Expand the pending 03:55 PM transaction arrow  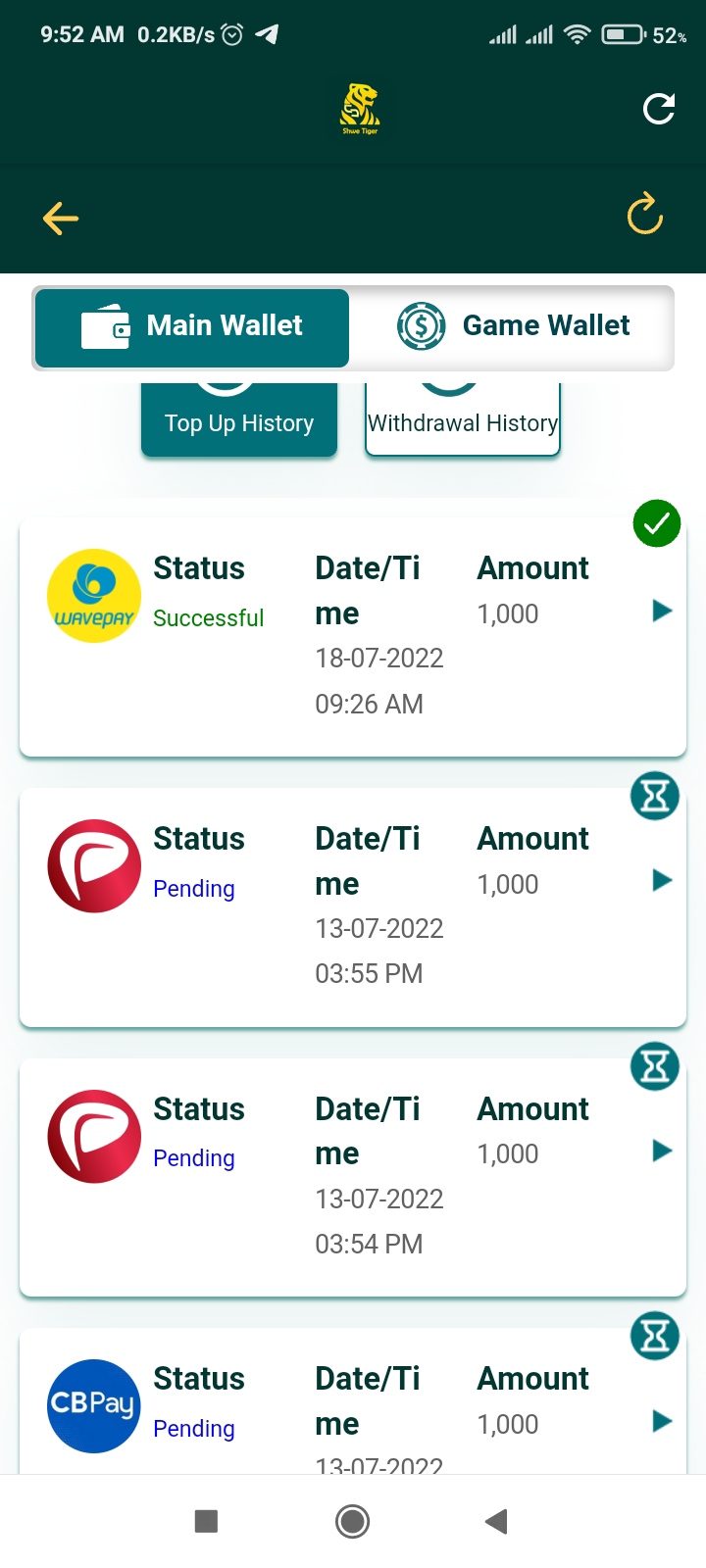pos(662,881)
